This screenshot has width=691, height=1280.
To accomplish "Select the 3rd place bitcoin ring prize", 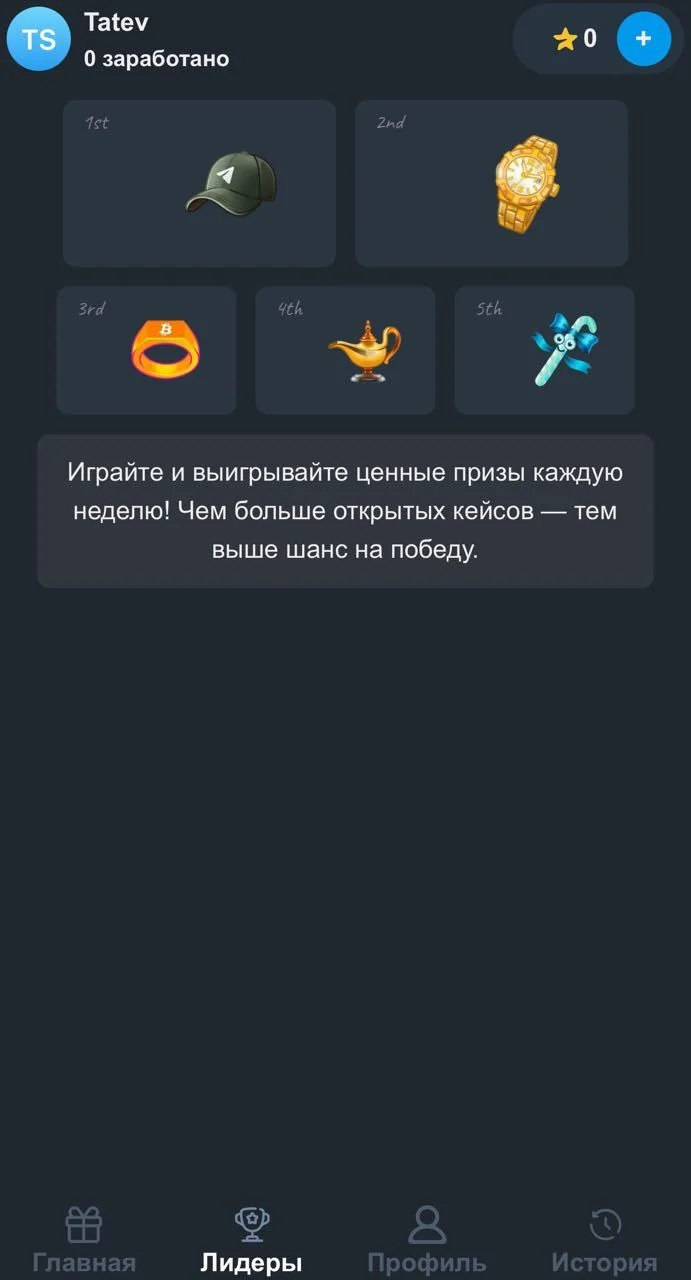I will point(146,350).
